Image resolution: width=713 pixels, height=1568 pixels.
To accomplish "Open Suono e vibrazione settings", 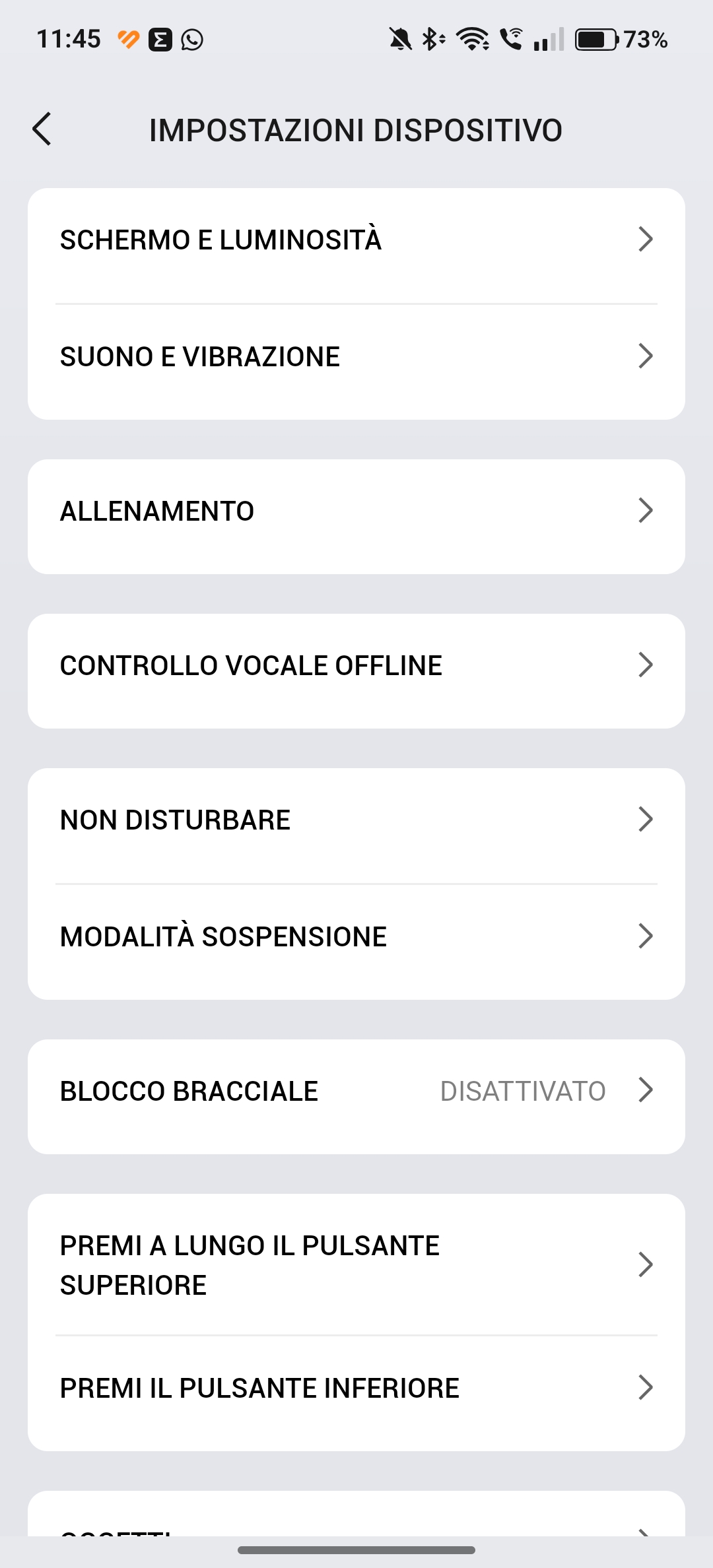I will (356, 362).
